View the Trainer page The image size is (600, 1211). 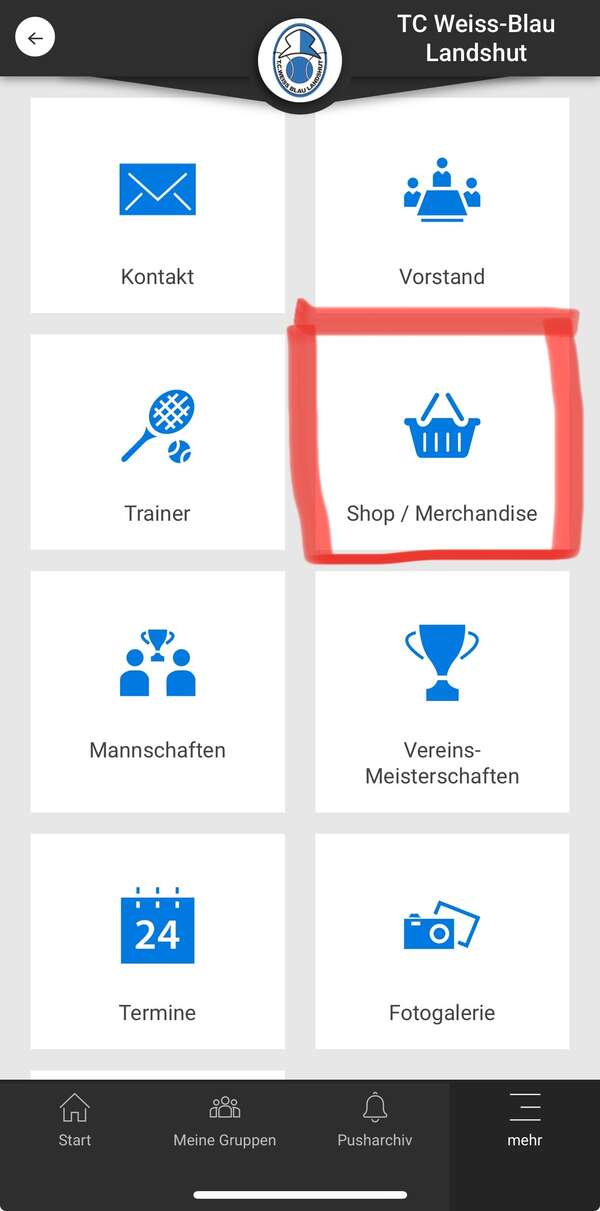tap(157, 442)
